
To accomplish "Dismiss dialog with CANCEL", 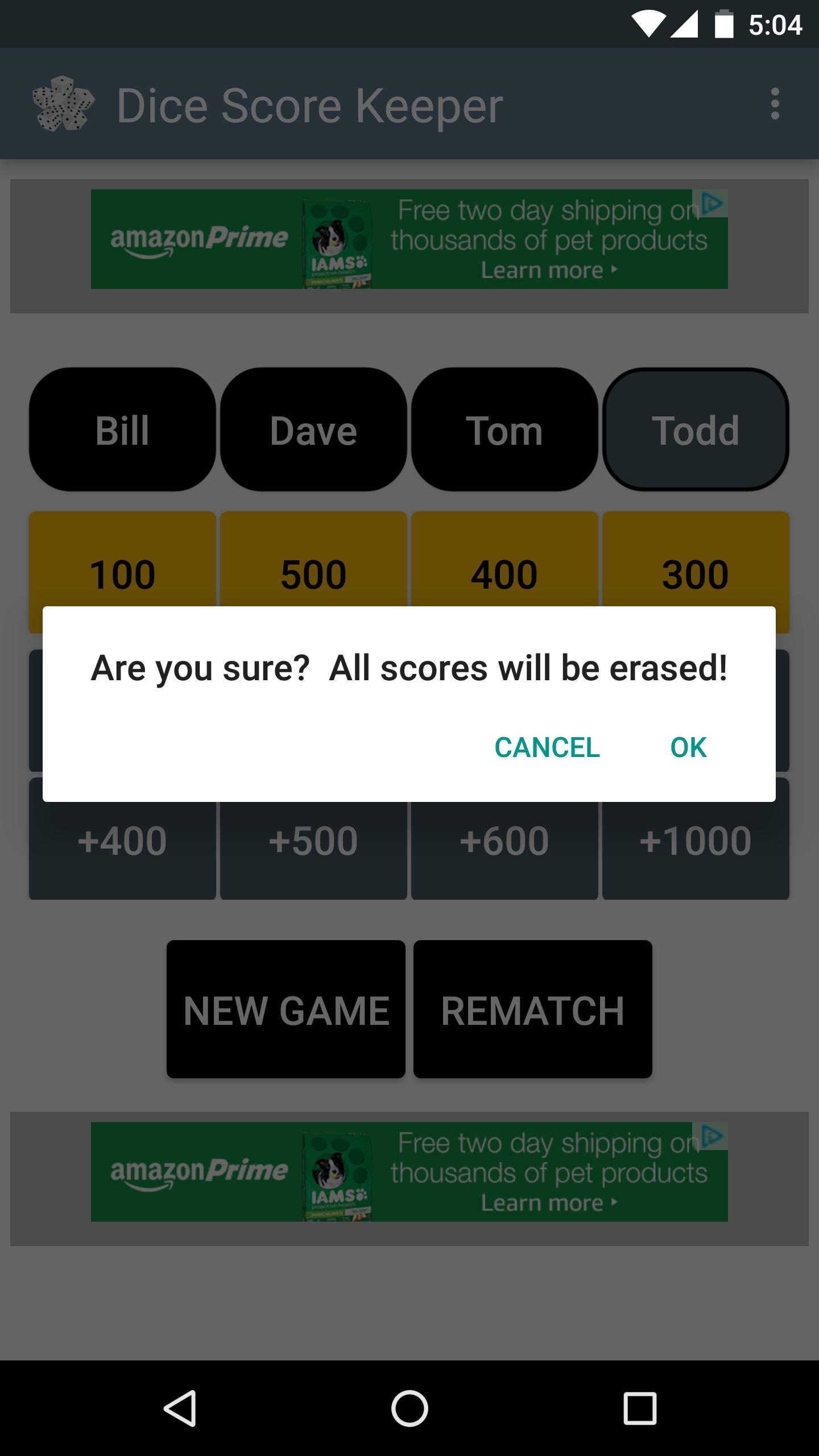I will click(547, 747).
